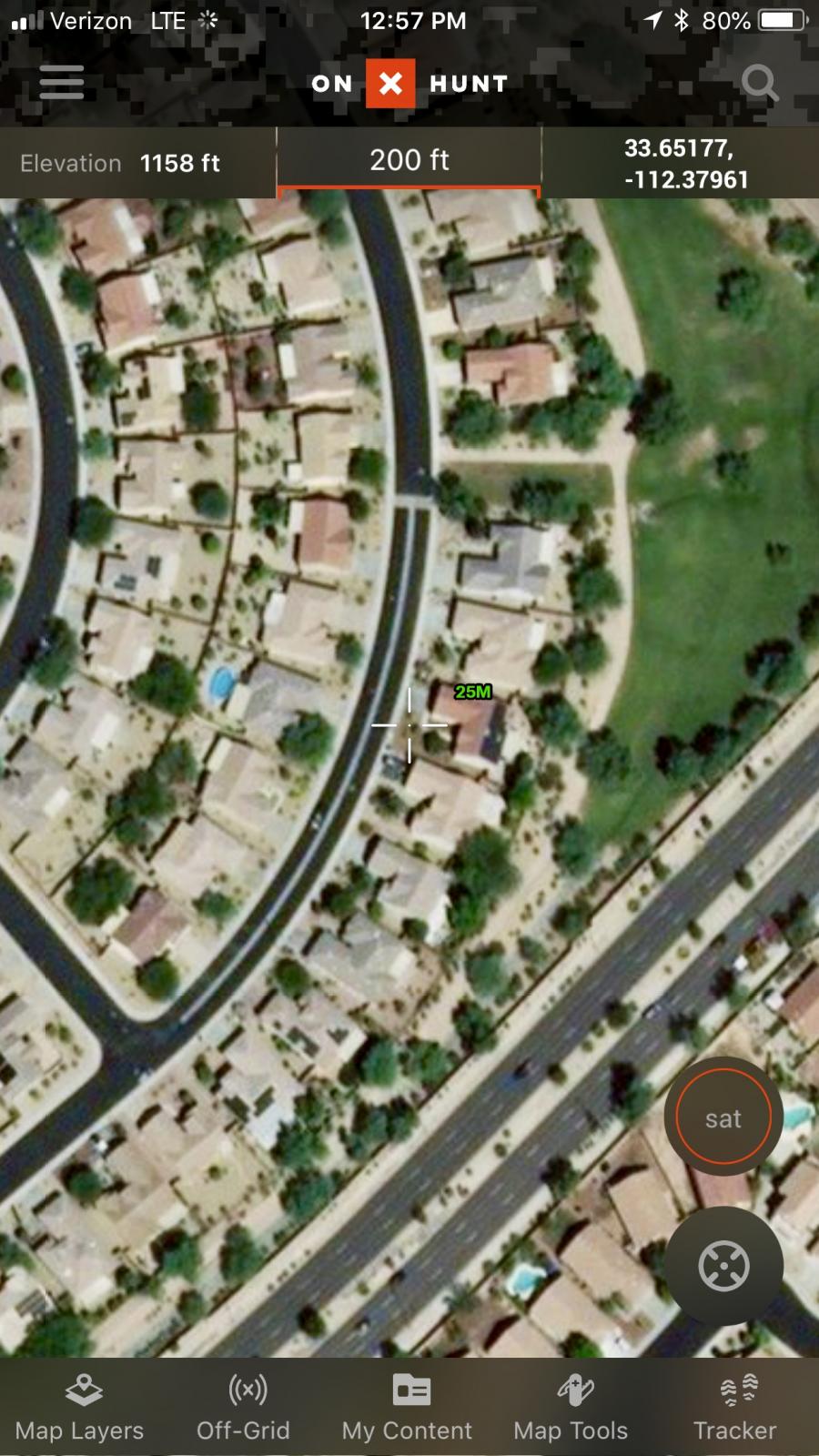Screen dimensions: 819x1456
Task: Open Map Tools
Action: tap(571, 1408)
